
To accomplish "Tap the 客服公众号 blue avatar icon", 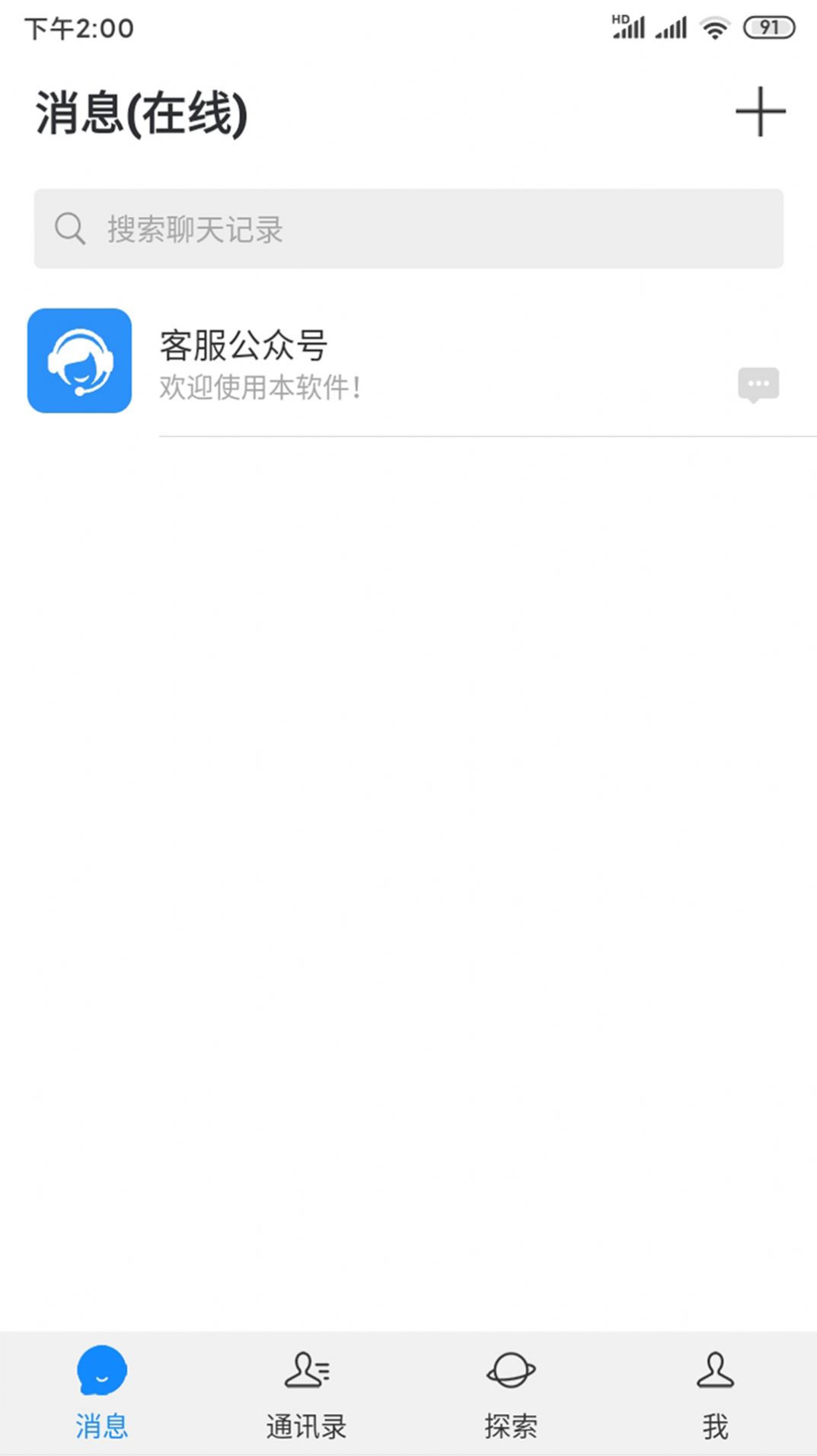I will point(81,360).
